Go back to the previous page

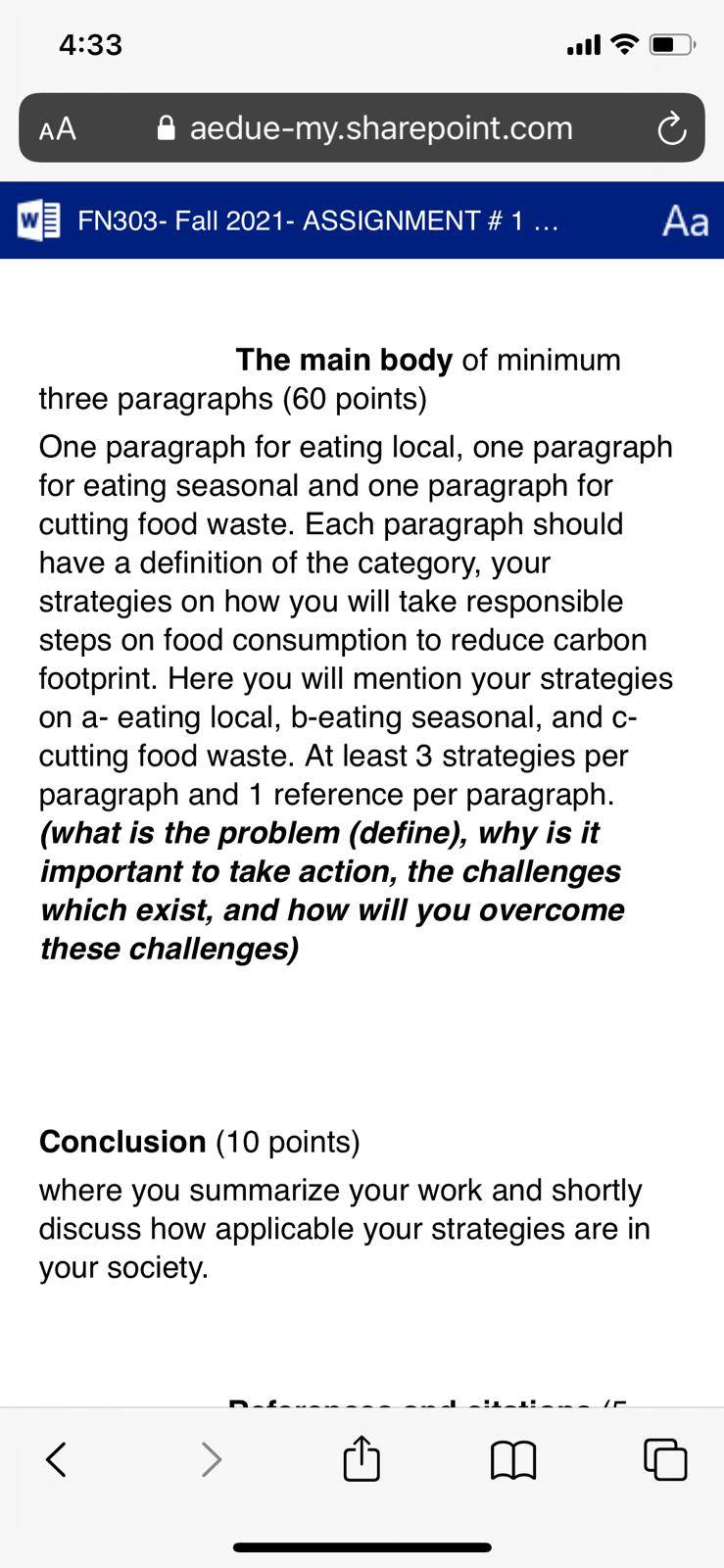tap(57, 1459)
